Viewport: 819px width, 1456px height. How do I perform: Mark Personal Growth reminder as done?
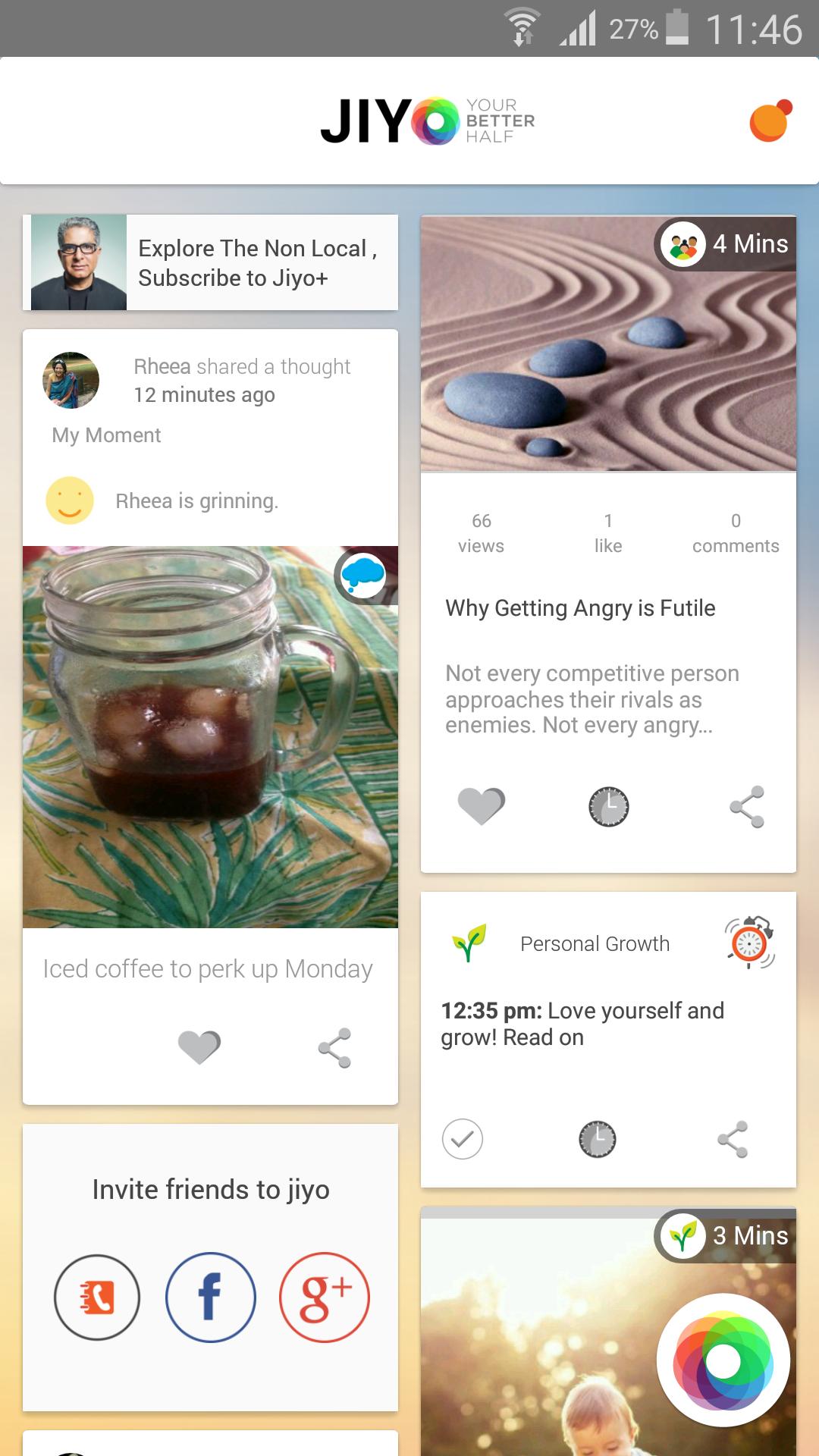click(463, 1139)
